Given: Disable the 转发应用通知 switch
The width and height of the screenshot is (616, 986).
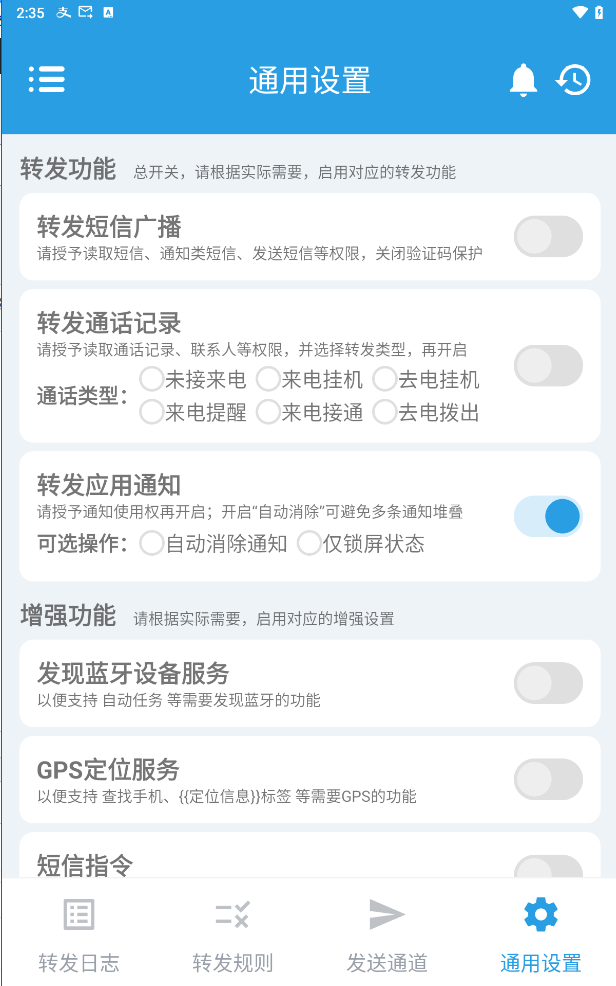Looking at the screenshot, I should pyautogui.click(x=548, y=516).
